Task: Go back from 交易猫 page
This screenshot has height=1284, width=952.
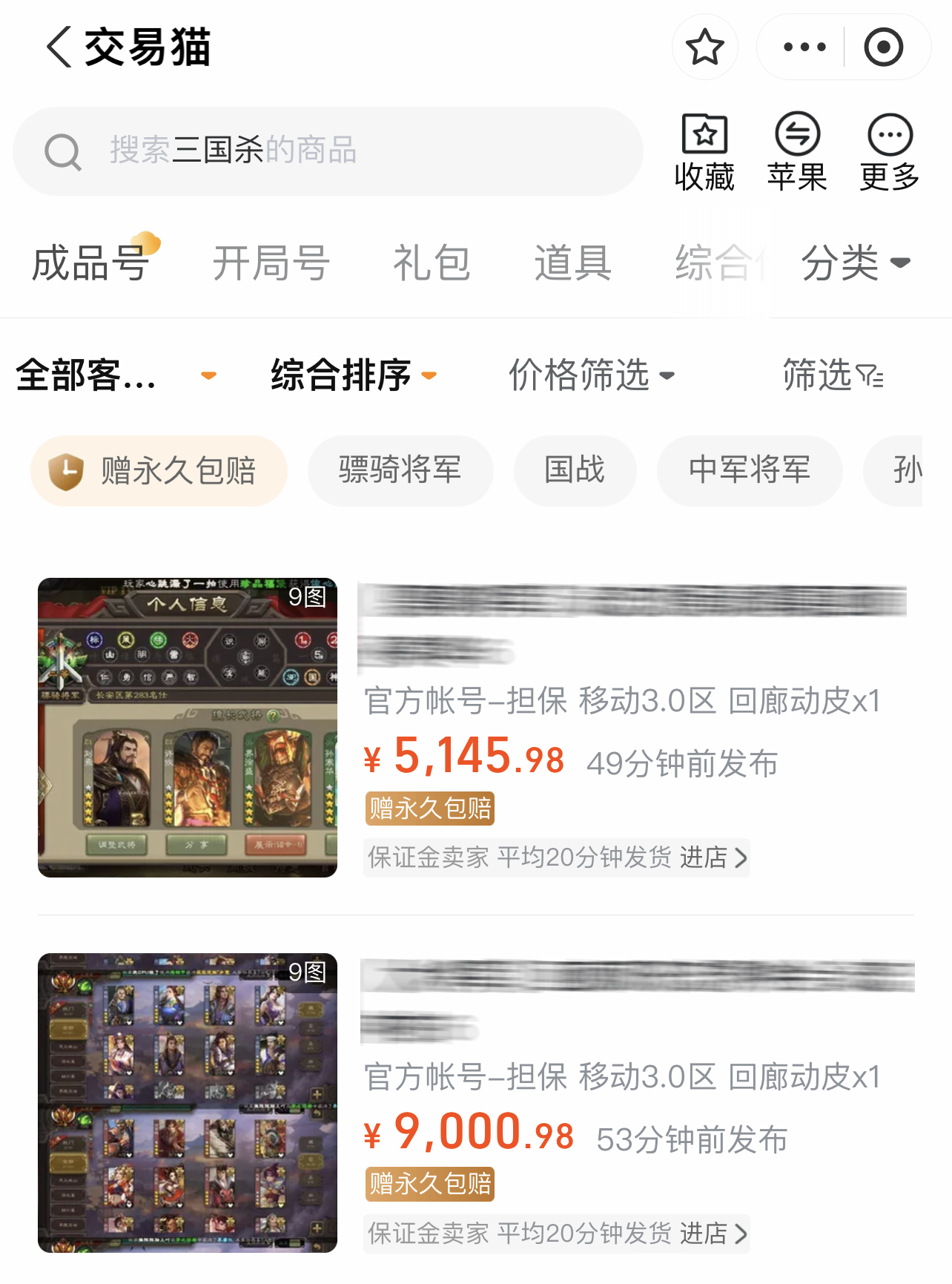Action: [59, 47]
